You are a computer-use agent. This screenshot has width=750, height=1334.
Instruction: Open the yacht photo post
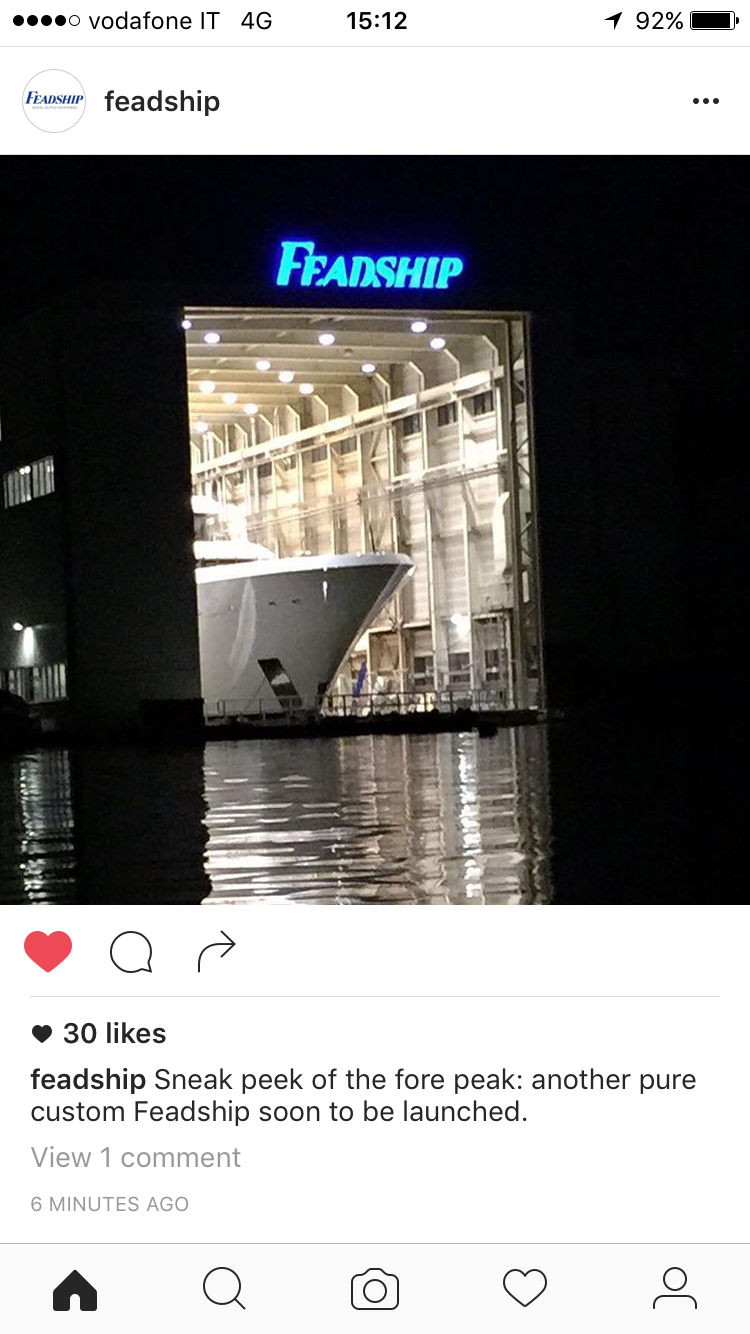[x=375, y=530]
